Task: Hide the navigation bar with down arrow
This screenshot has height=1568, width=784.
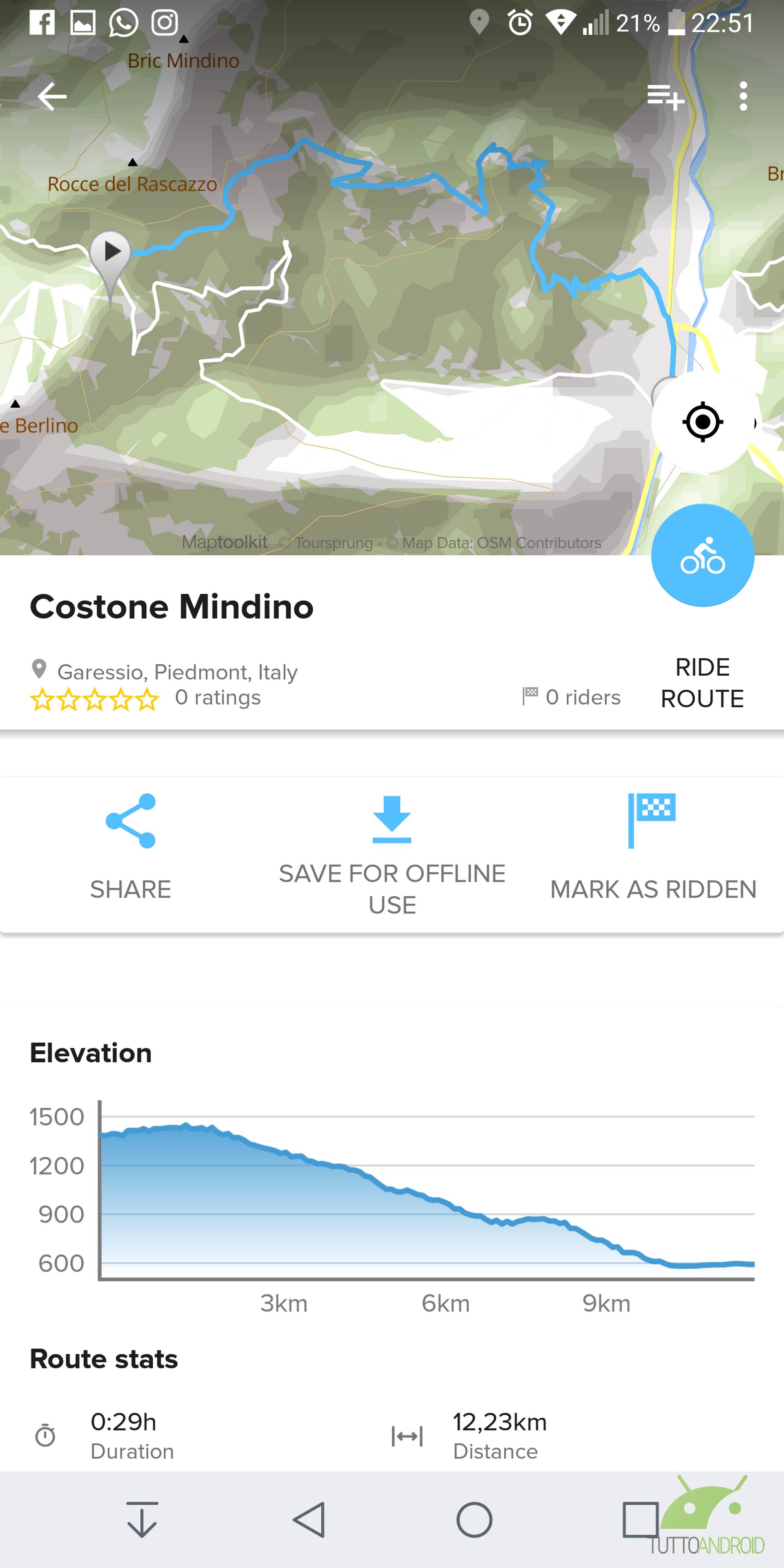Action: click(142, 1519)
